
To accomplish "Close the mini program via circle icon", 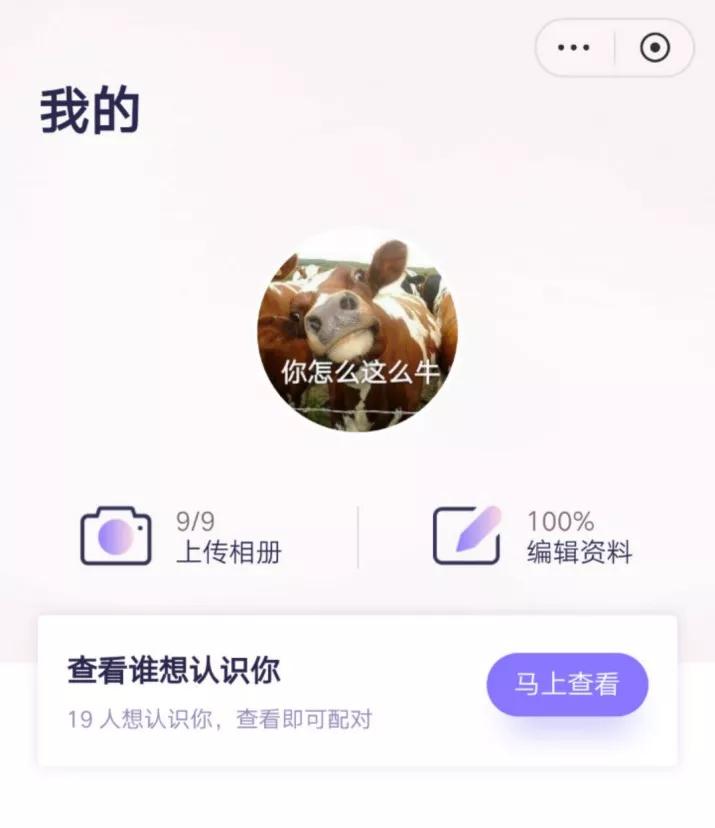I will [655, 48].
